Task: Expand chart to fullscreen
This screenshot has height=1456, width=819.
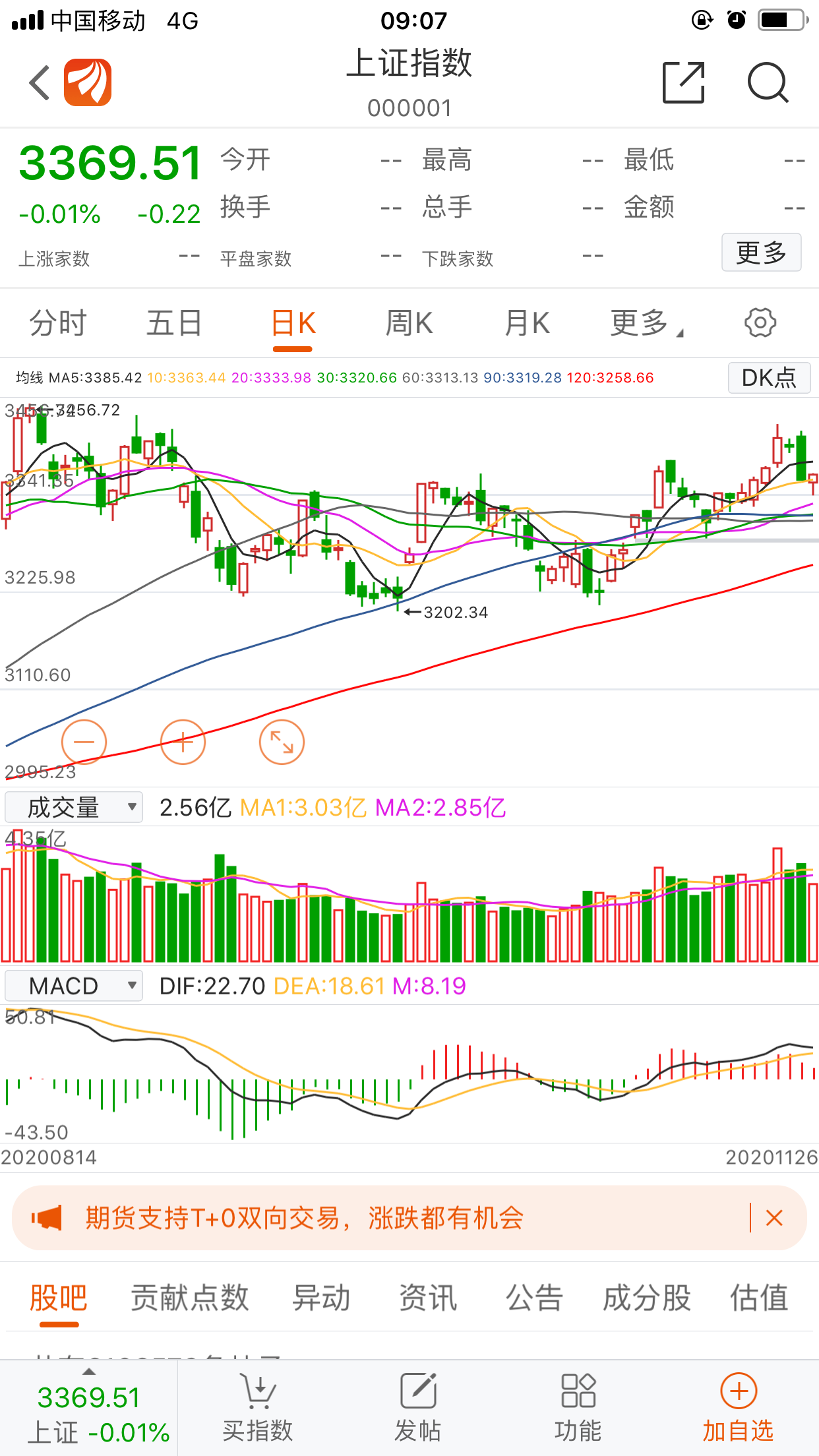Action: click(282, 742)
